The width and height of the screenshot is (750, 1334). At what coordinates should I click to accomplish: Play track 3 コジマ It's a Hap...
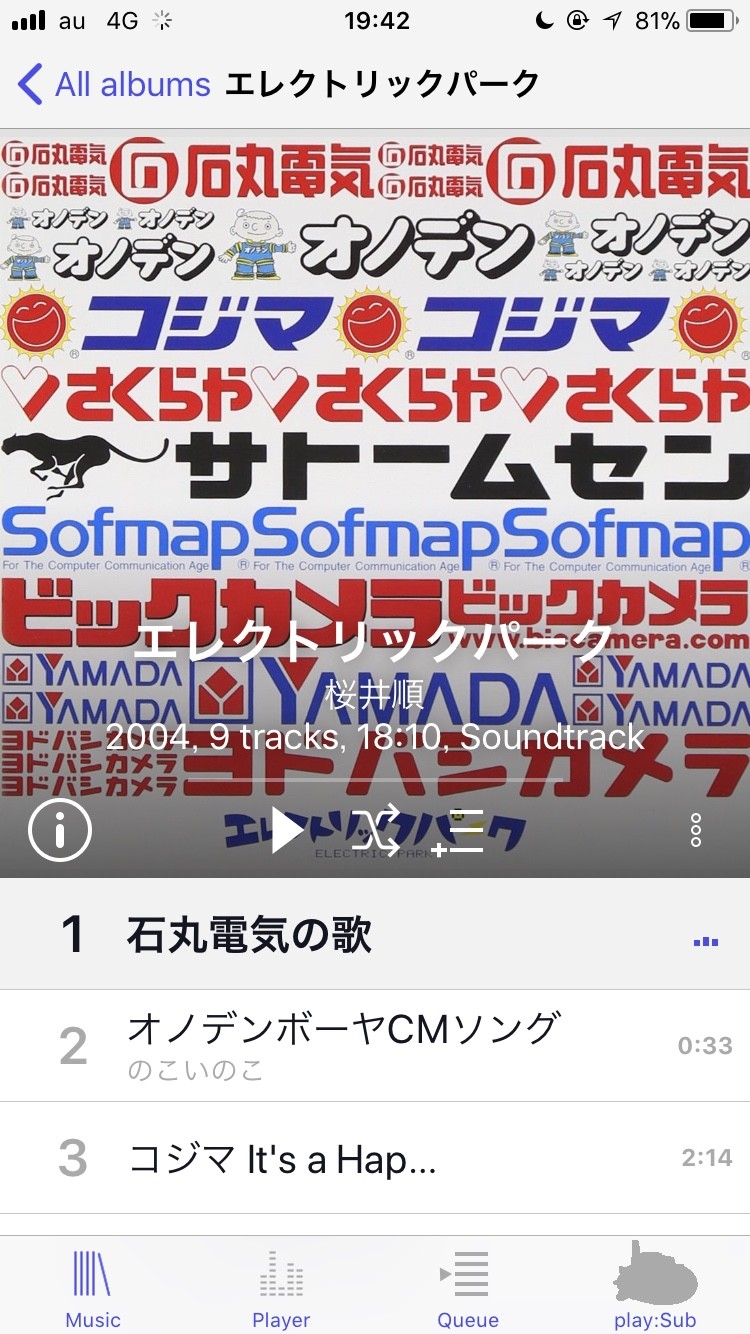[375, 1159]
